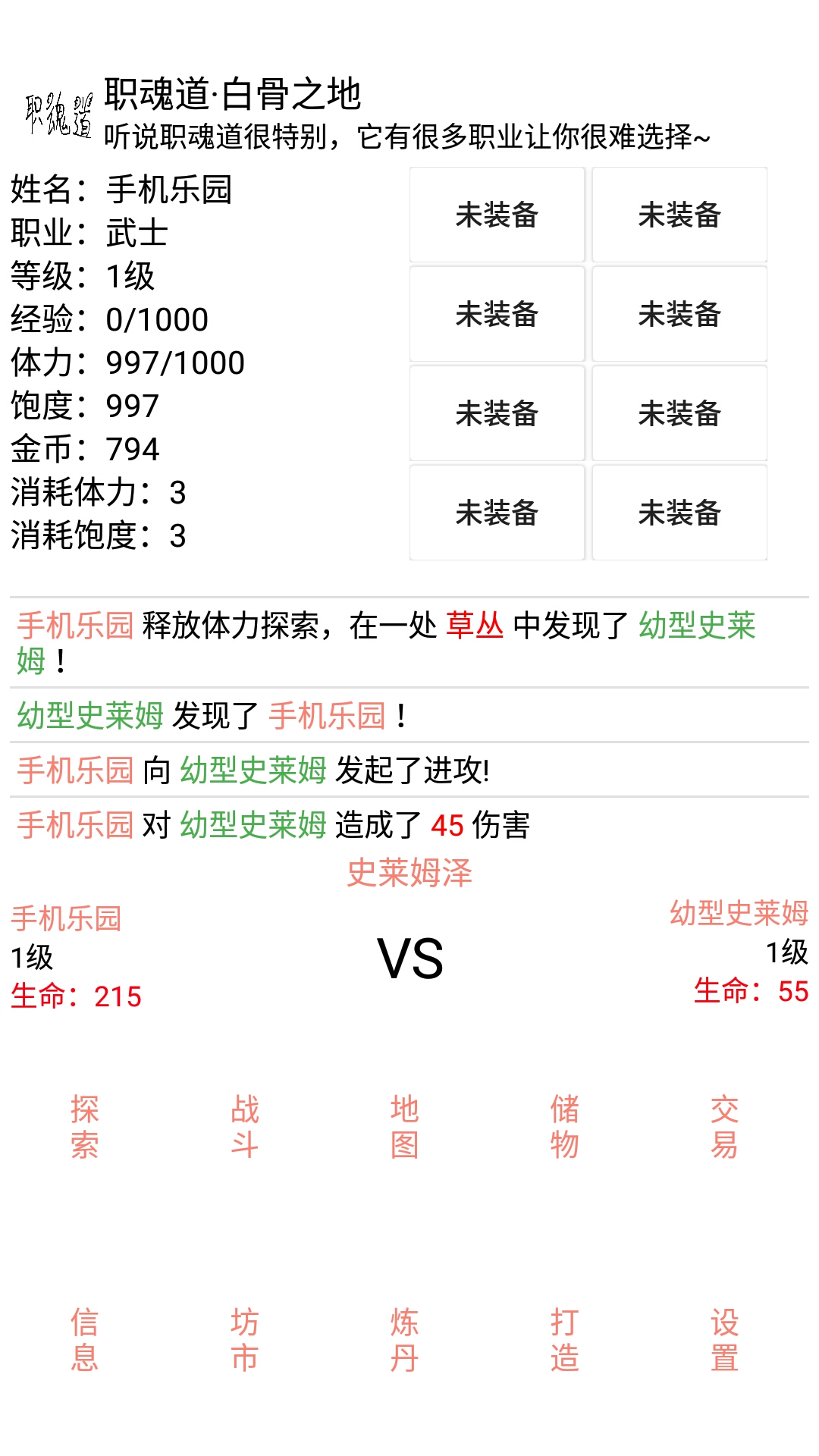Open 炼丹 alchemy

coord(404,1340)
